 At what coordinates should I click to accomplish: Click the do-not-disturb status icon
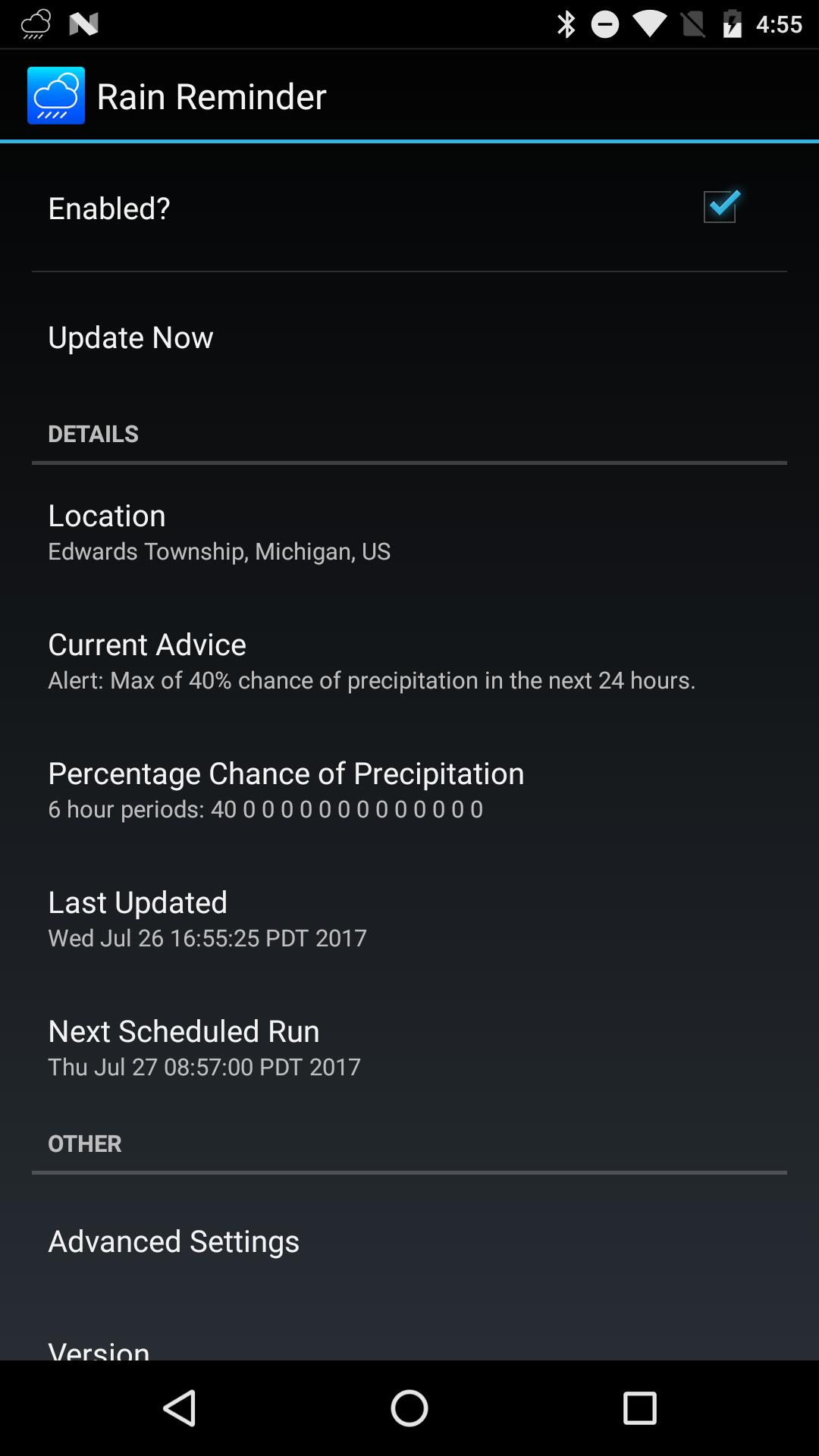point(604,23)
